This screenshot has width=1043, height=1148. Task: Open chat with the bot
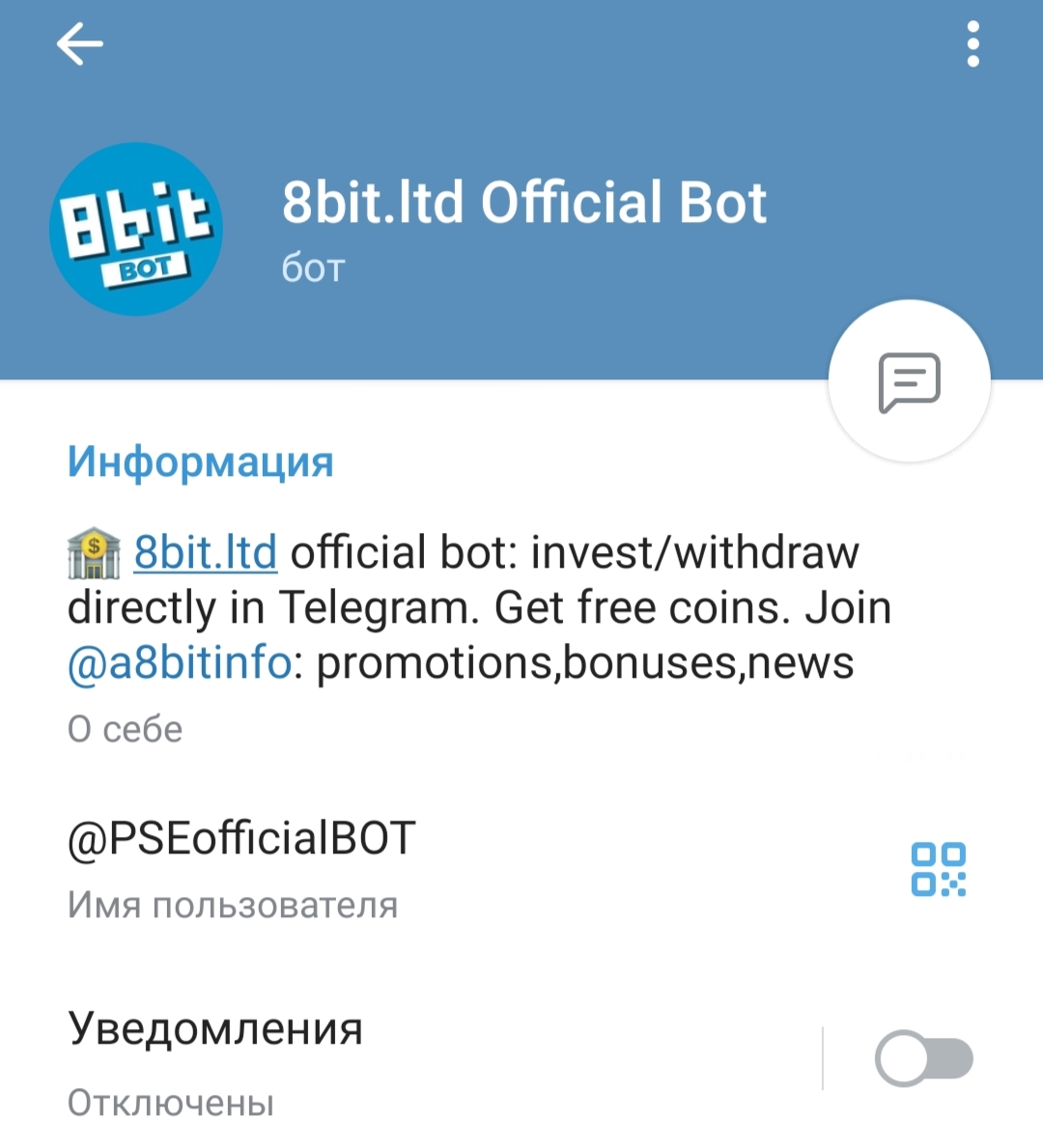[909, 382]
